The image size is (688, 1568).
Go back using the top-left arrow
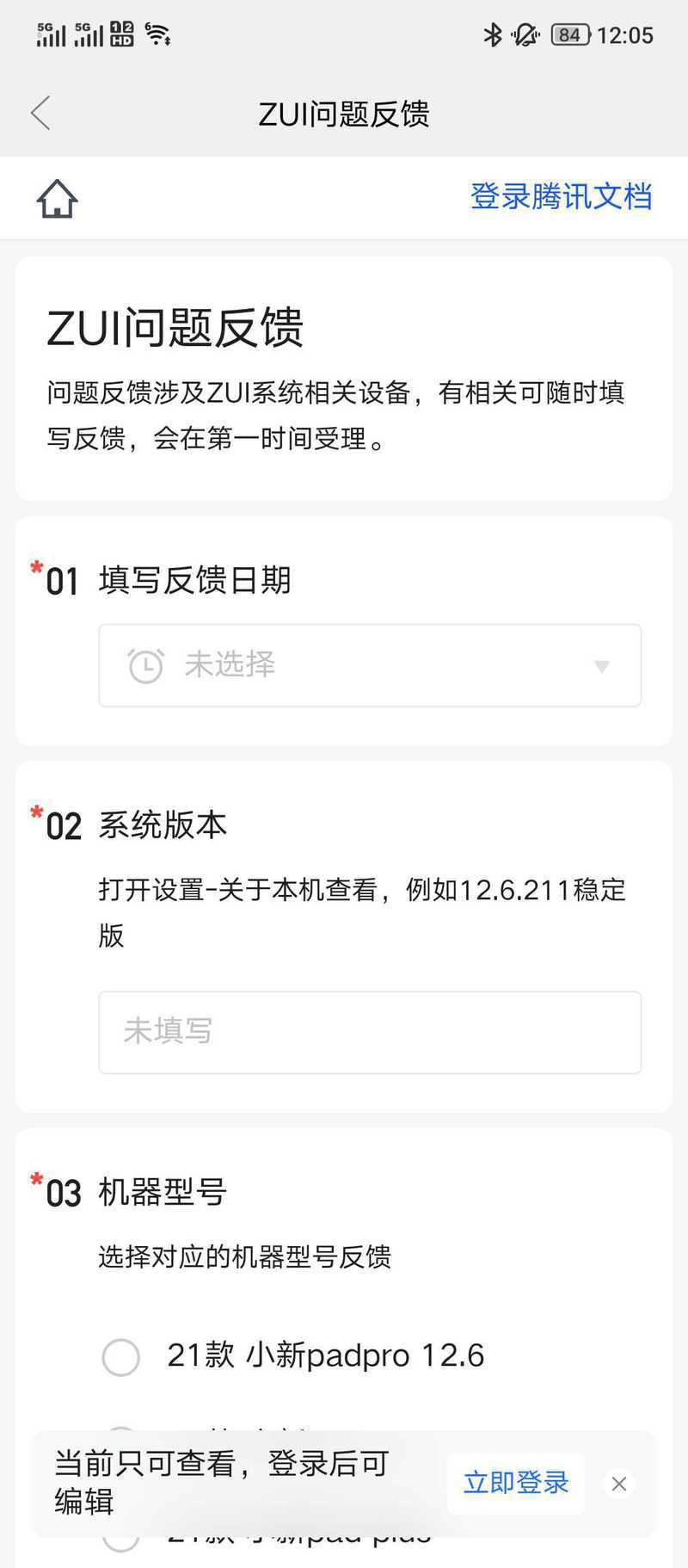coord(40,113)
